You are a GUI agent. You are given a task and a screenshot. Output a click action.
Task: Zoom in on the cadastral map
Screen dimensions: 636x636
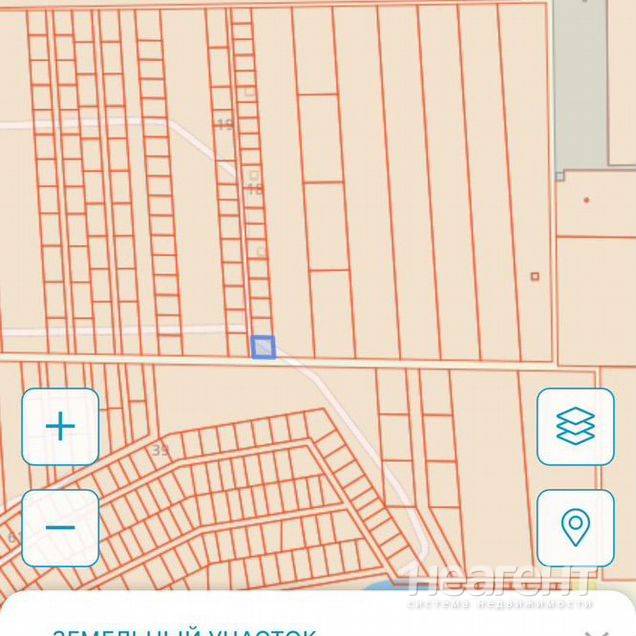[60, 427]
